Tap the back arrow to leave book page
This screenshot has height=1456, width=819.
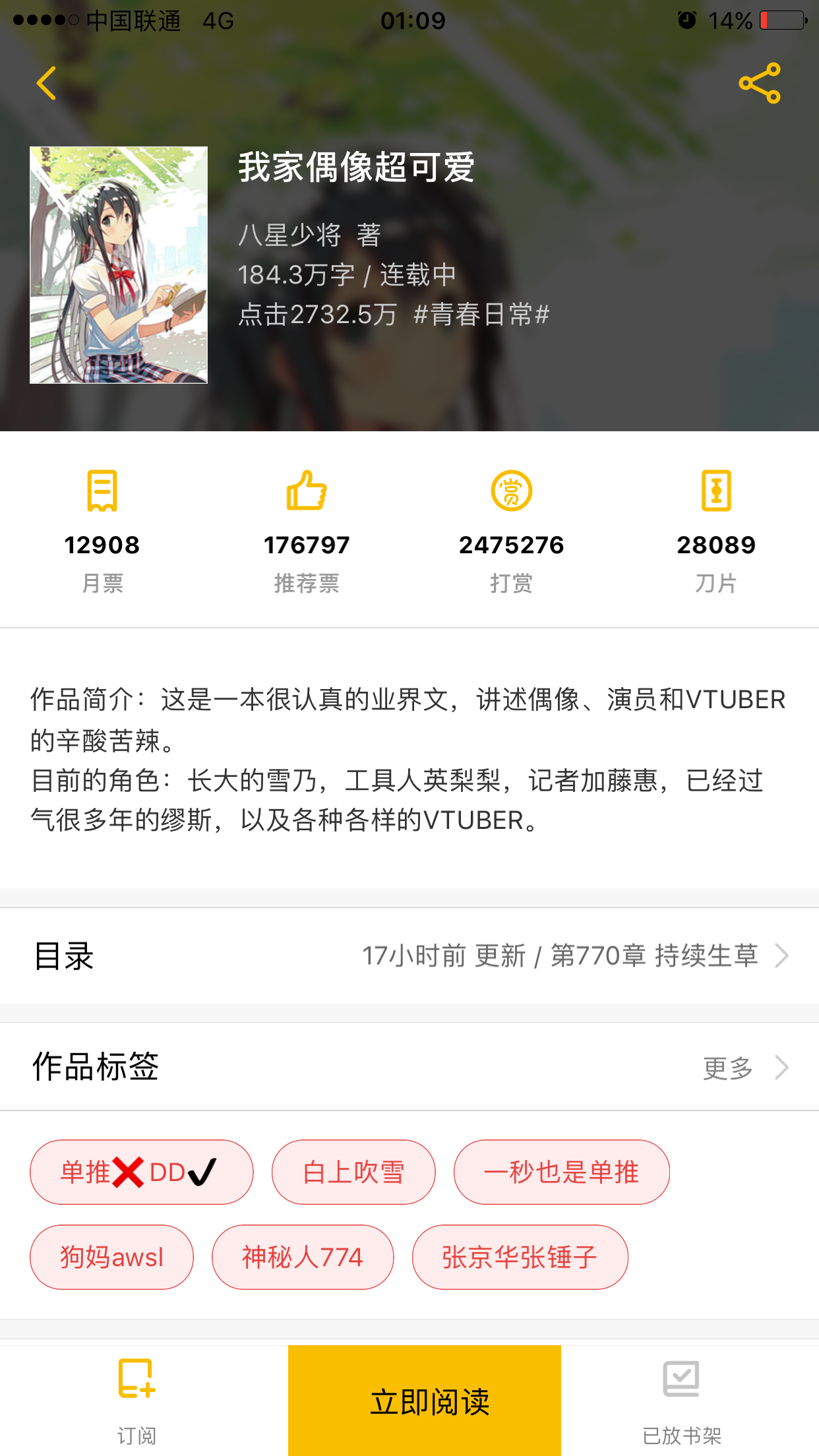pos(45,83)
